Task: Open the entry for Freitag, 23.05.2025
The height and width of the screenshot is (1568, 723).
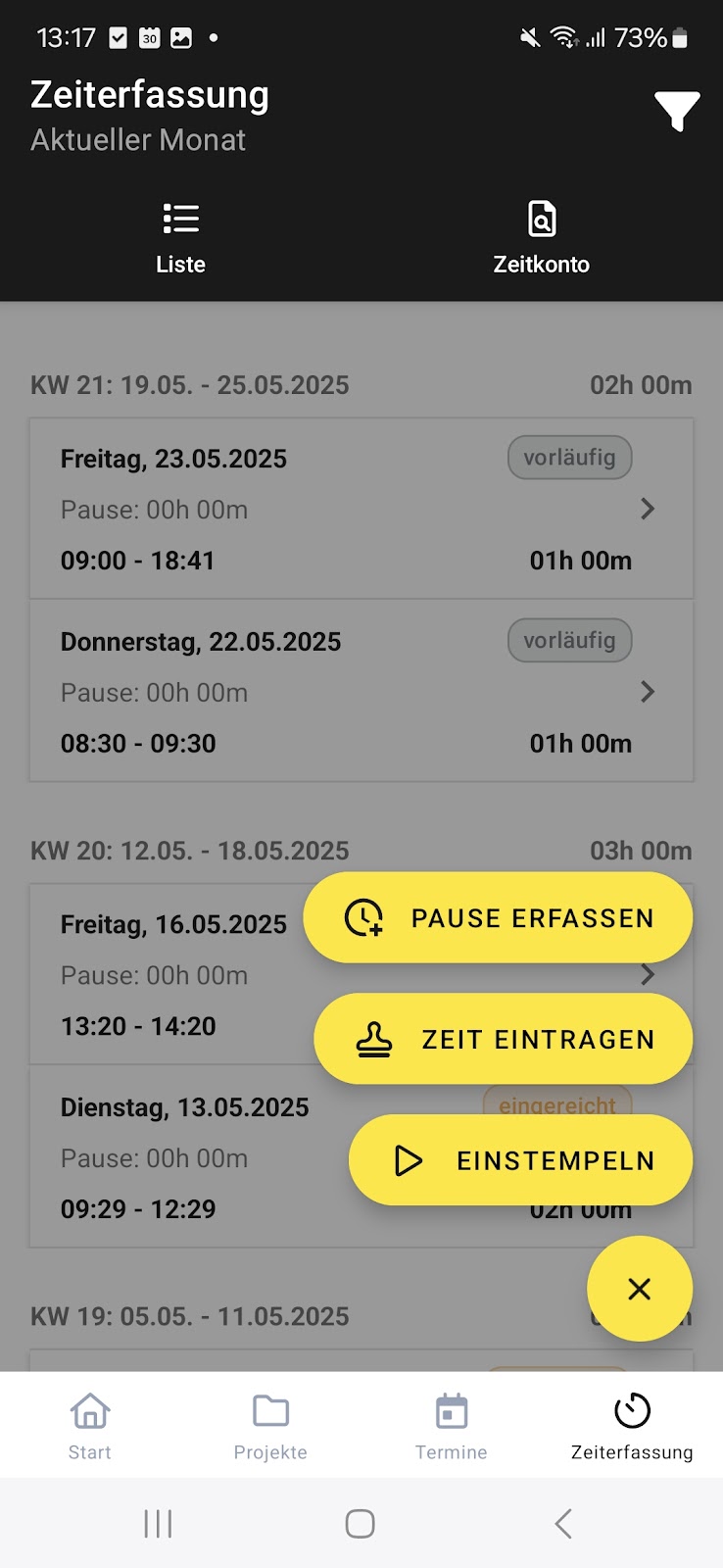Action: click(361, 509)
